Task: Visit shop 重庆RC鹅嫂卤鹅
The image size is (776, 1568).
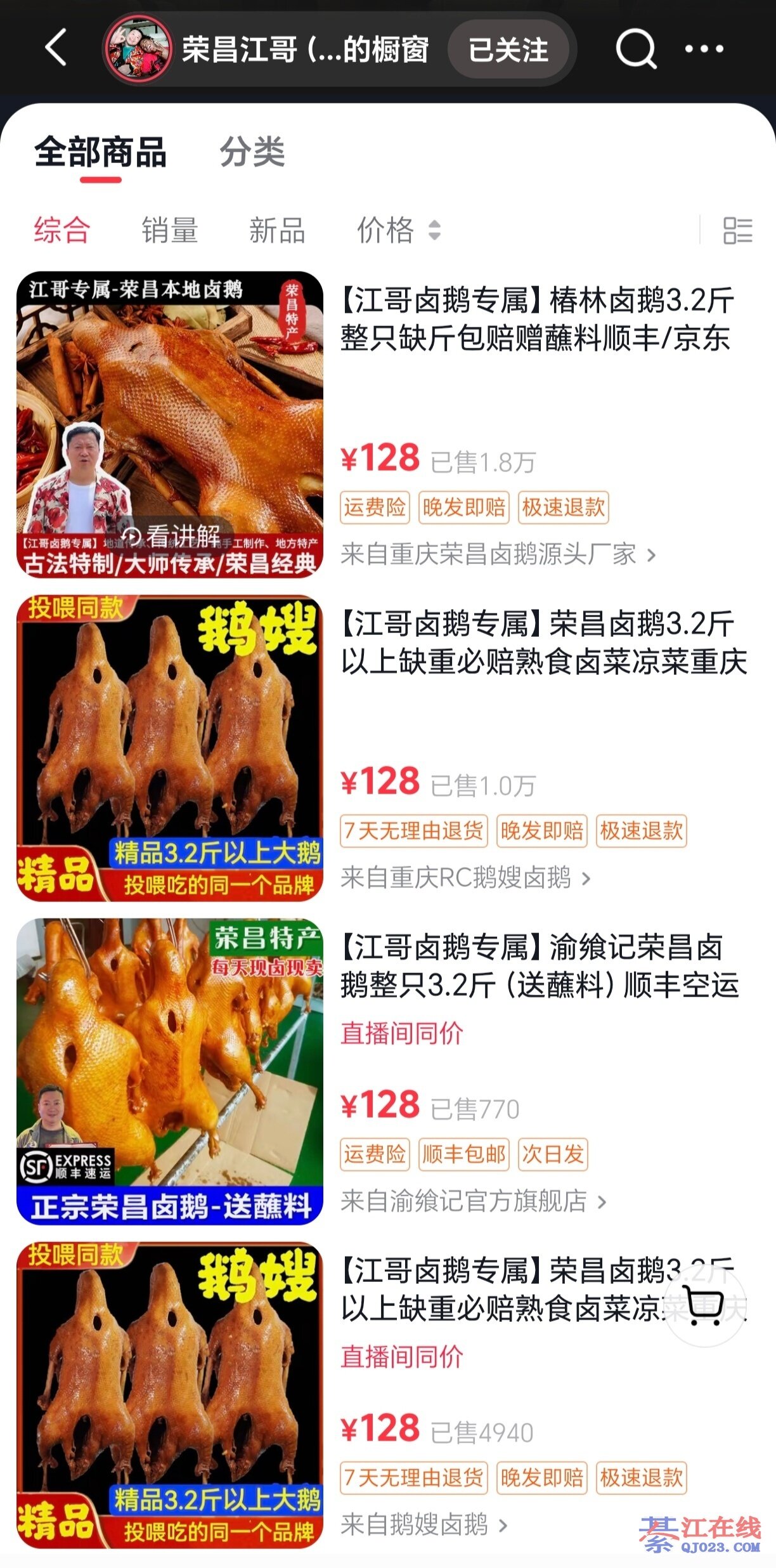Action: (465, 879)
